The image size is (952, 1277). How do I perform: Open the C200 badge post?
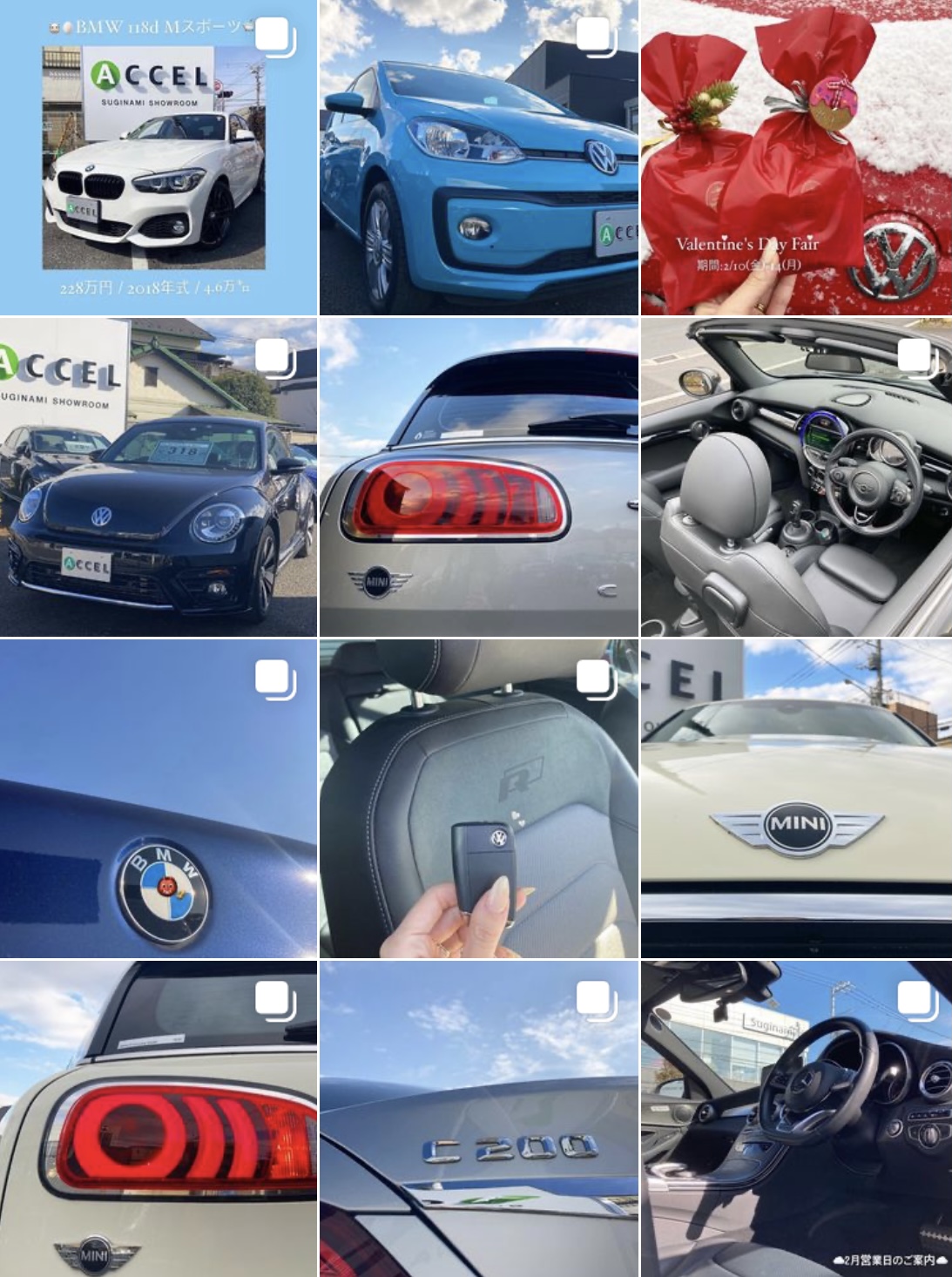click(x=478, y=1118)
